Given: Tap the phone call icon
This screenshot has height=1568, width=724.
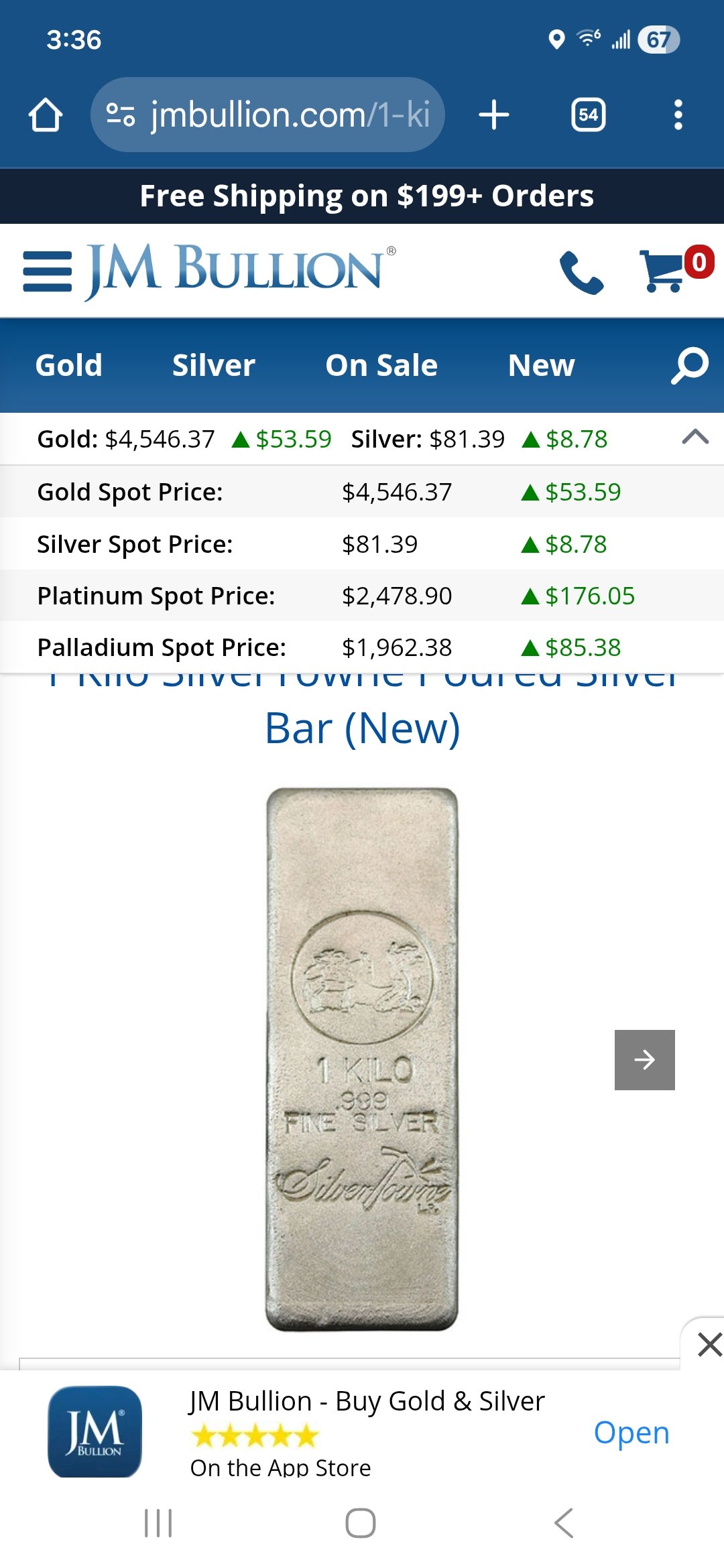Looking at the screenshot, I should point(581,272).
